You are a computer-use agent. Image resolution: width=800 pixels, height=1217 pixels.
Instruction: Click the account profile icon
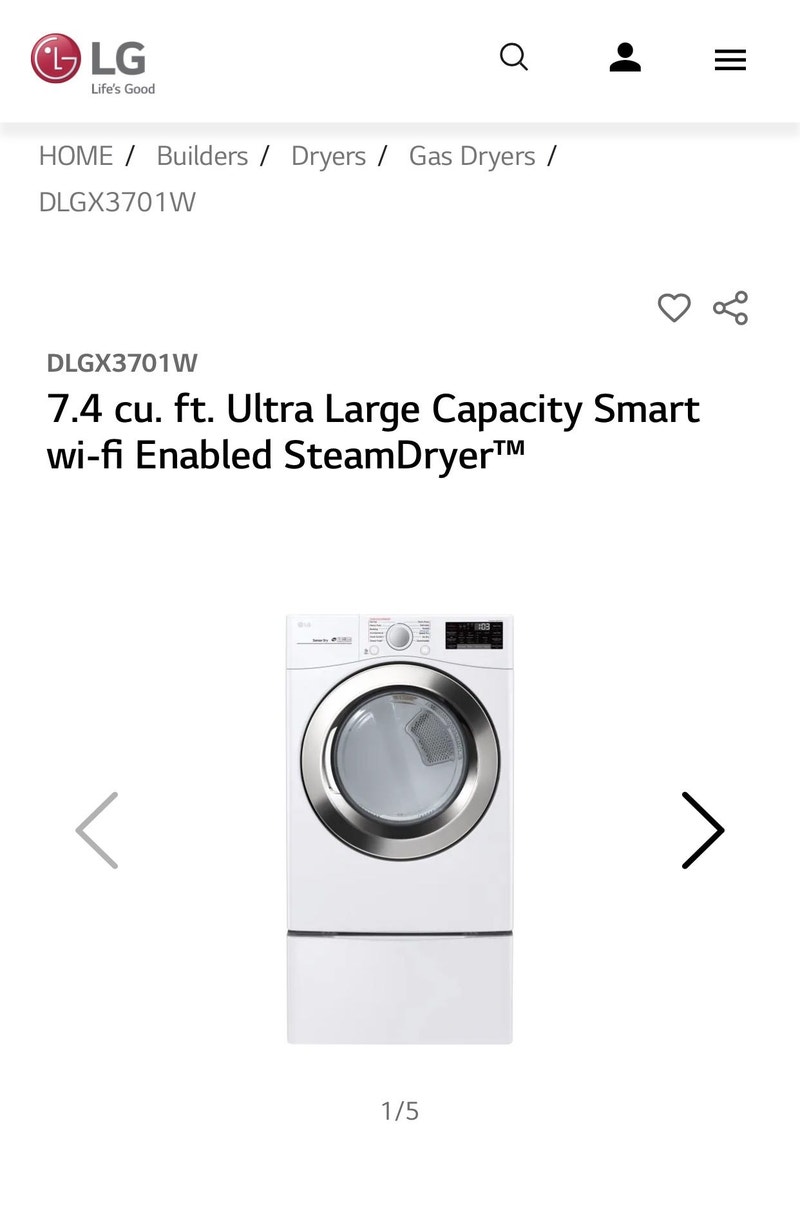click(x=625, y=58)
